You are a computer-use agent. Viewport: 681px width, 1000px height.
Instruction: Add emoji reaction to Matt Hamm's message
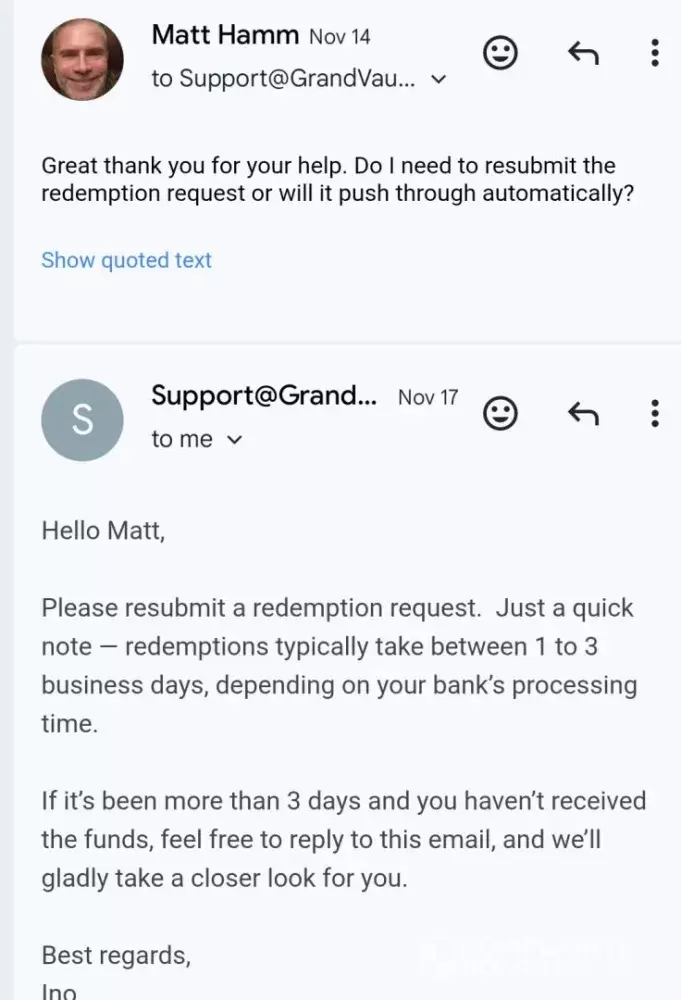pyautogui.click(x=500, y=53)
